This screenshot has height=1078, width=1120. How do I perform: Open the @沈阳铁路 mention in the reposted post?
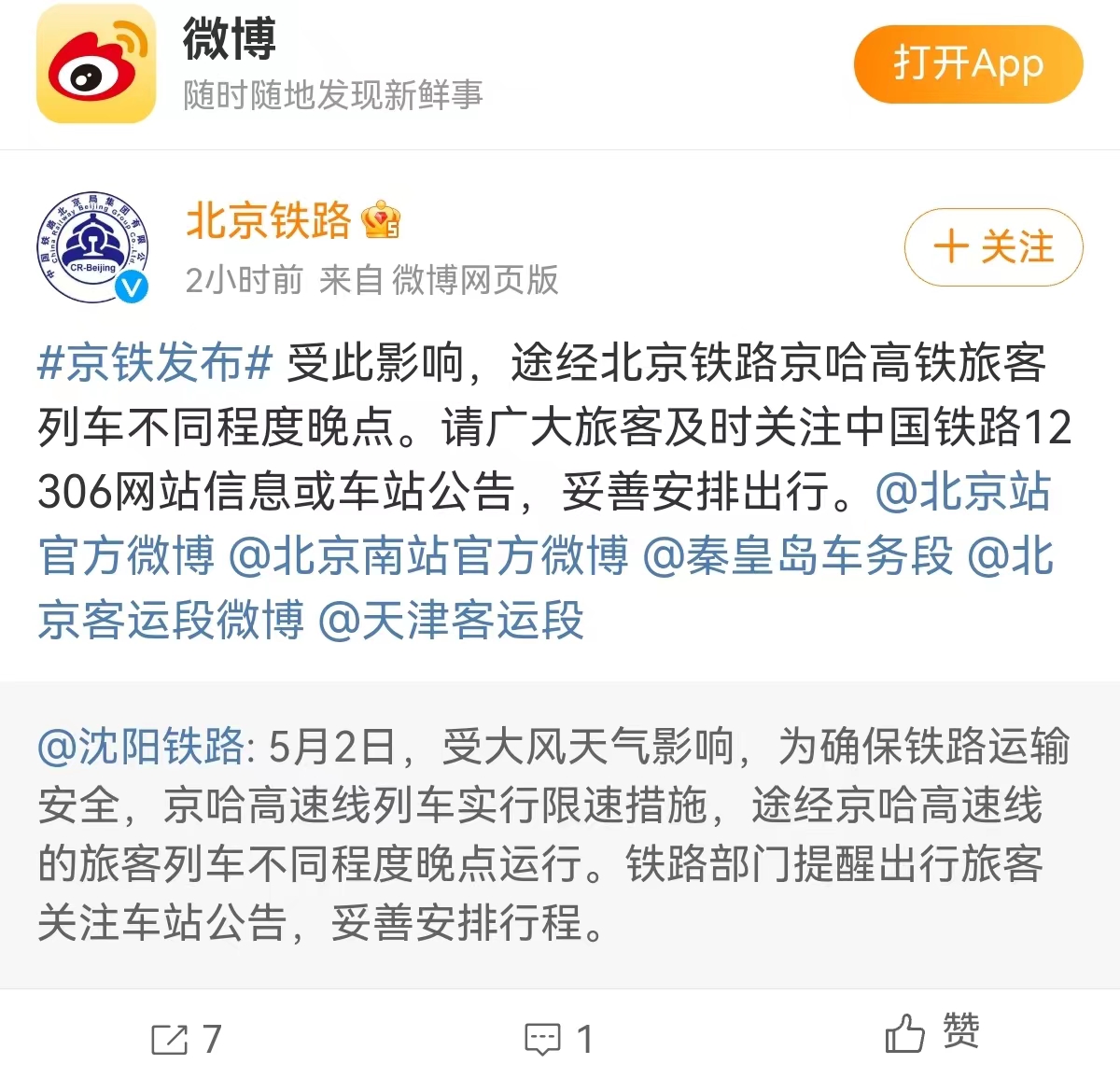(142, 748)
